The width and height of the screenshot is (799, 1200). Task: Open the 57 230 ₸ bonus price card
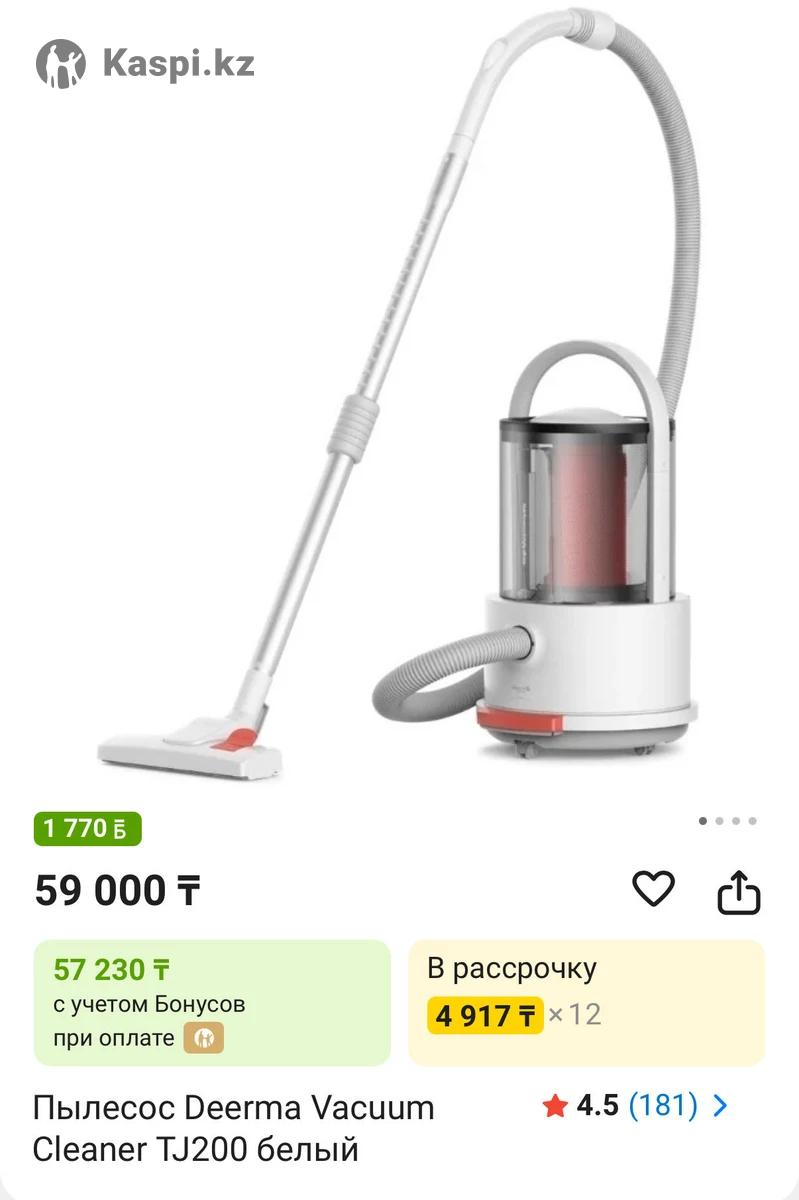pyautogui.click(x=212, y=1002)
